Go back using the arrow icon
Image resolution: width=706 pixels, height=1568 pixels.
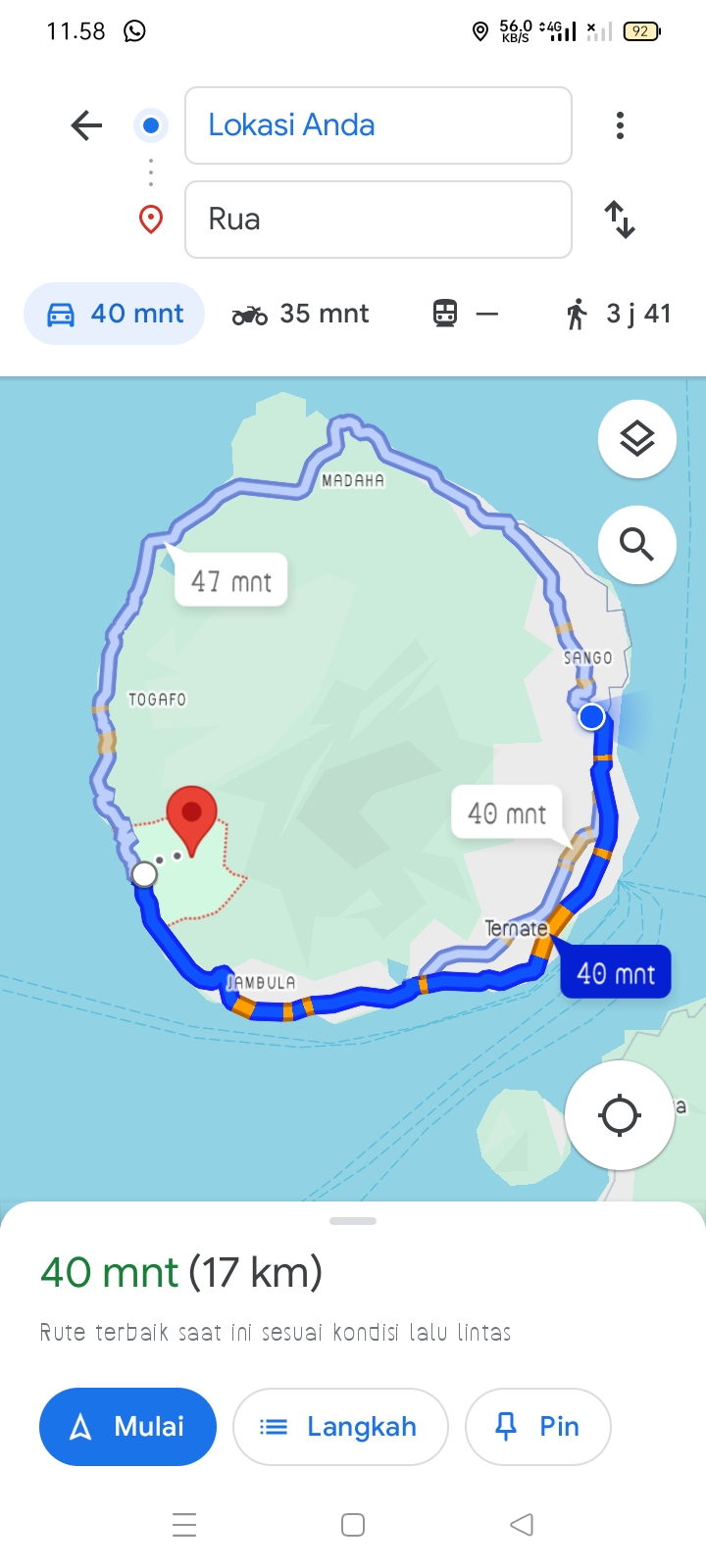coord(86,125)
